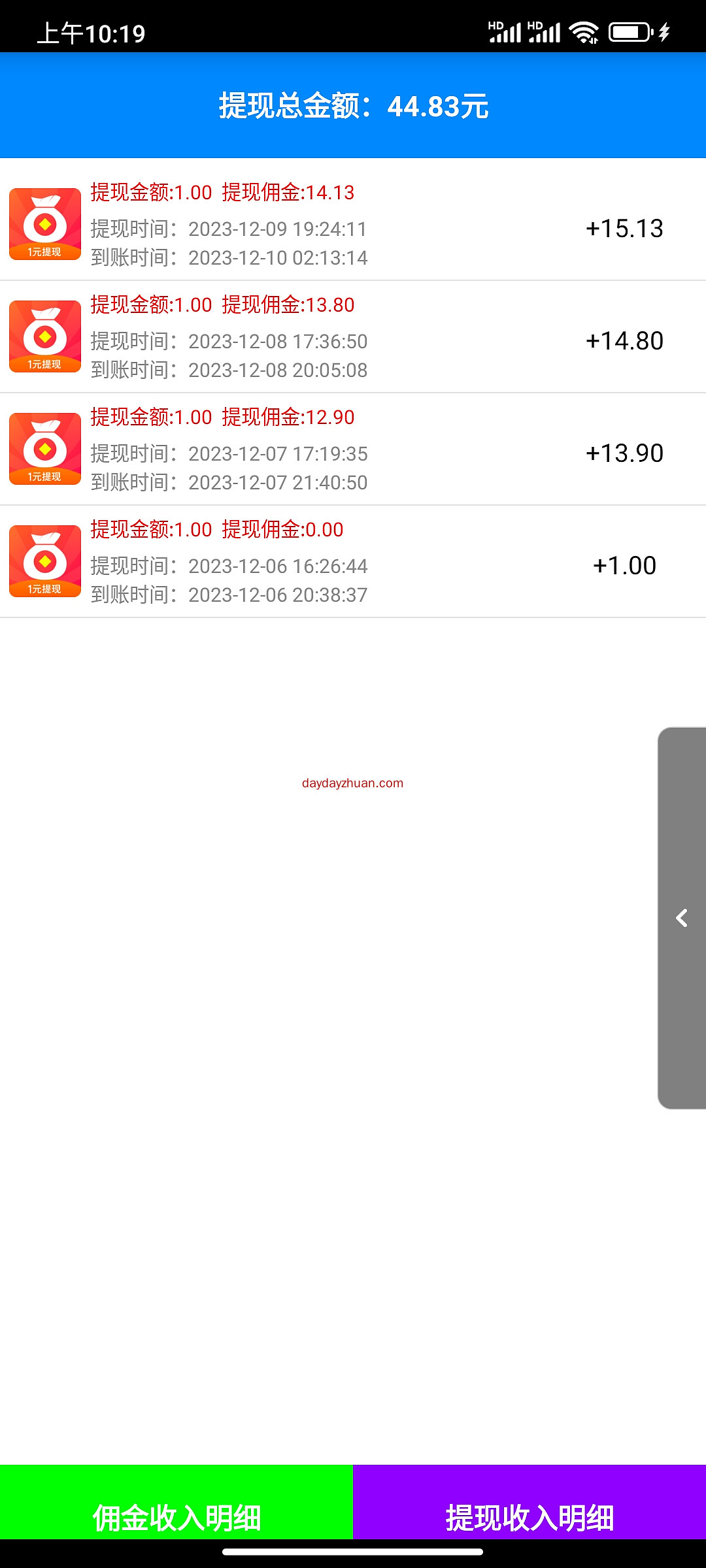Expand the gray side panel arrow
Image resolution: width=706 pixels, height=1568 pixels.
682,918
